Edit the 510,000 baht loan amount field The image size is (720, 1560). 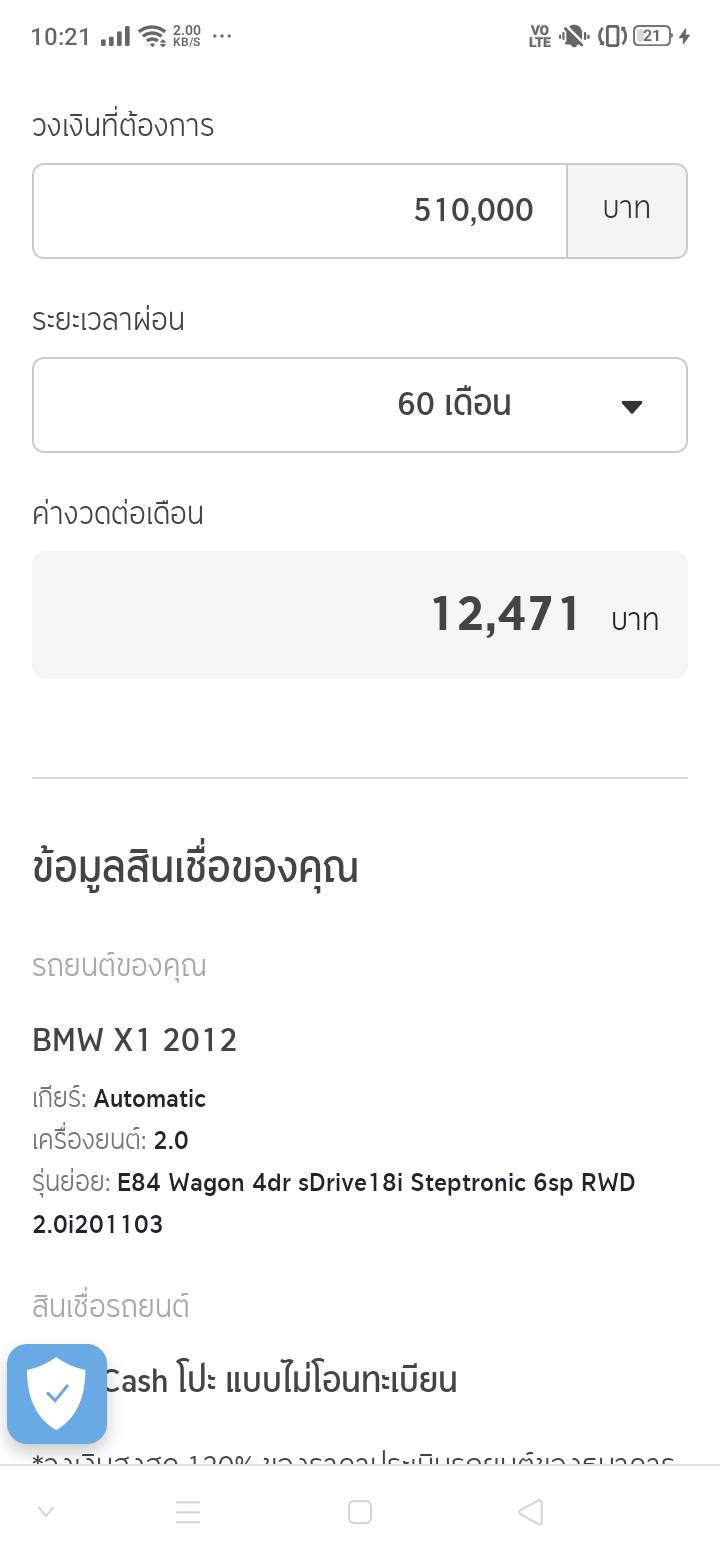coord(300,211)
